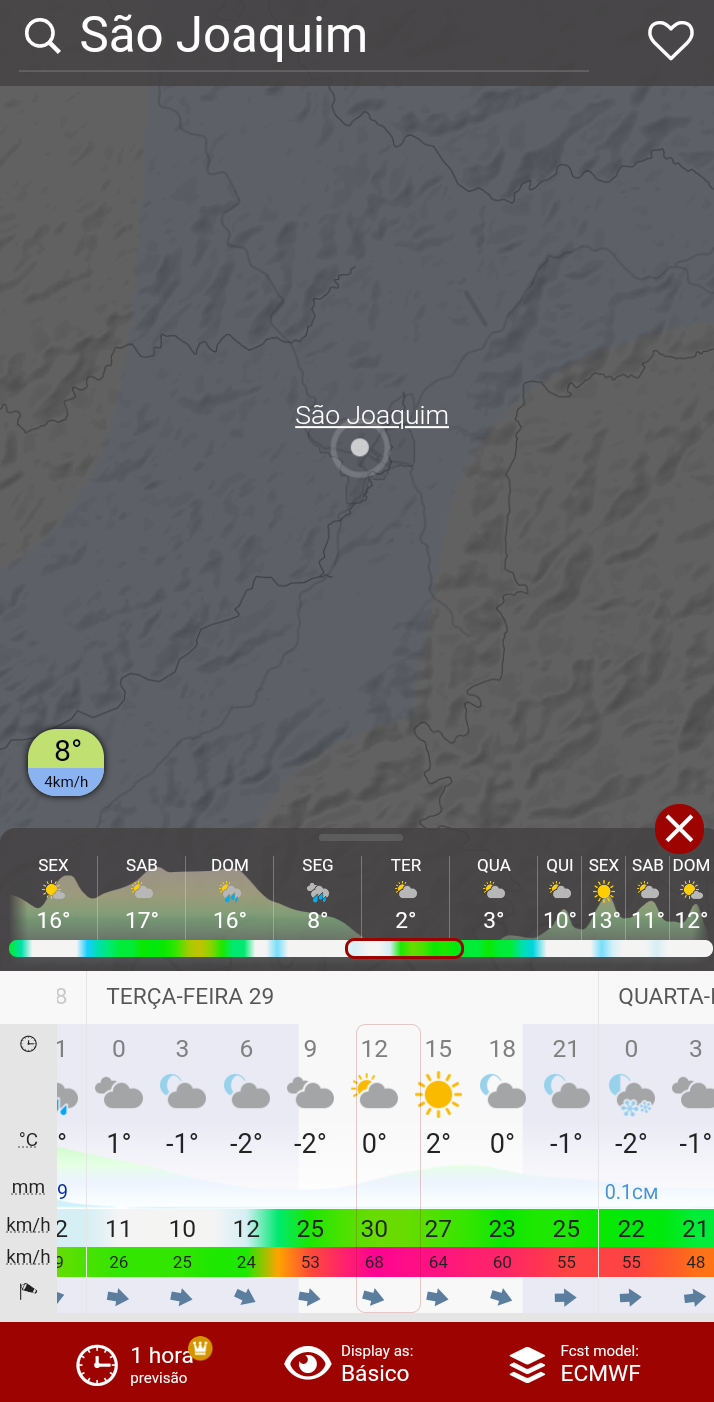Change Display as Básico mode

348,1363
